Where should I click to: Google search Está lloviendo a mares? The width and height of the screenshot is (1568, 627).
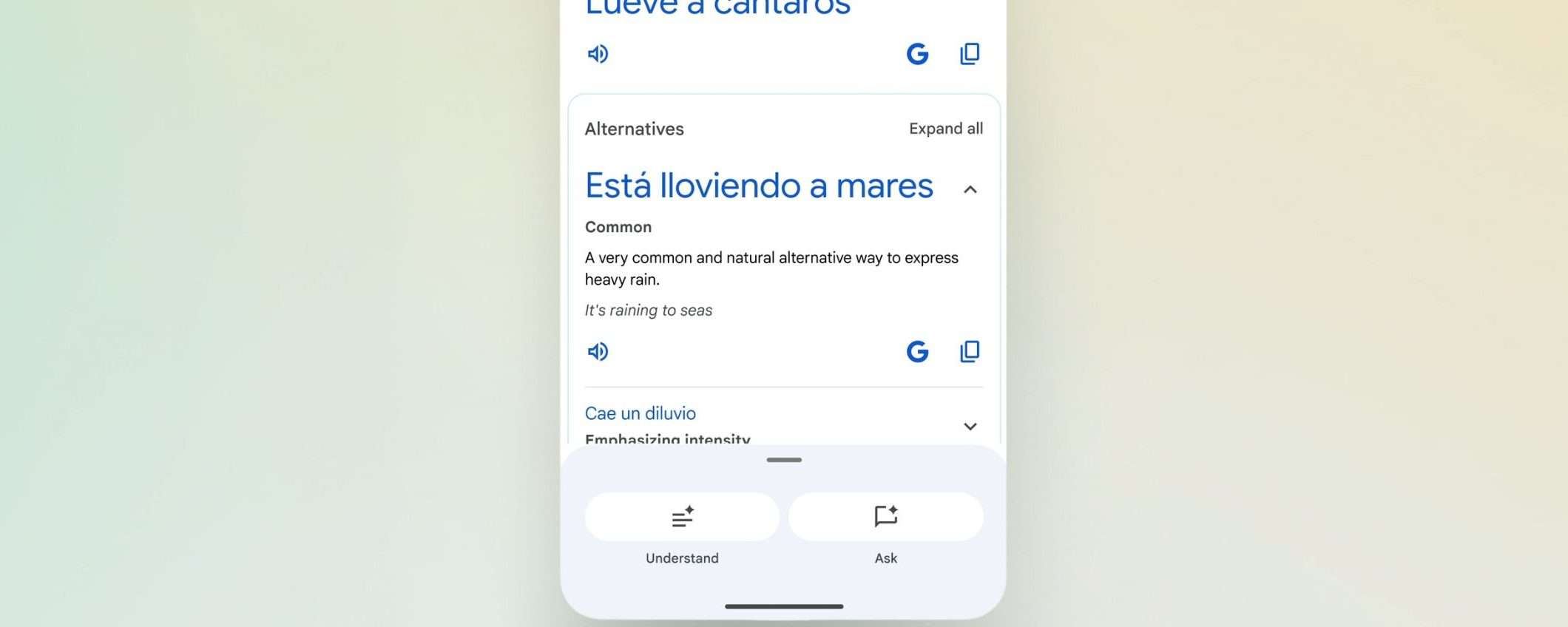[917, 351]
